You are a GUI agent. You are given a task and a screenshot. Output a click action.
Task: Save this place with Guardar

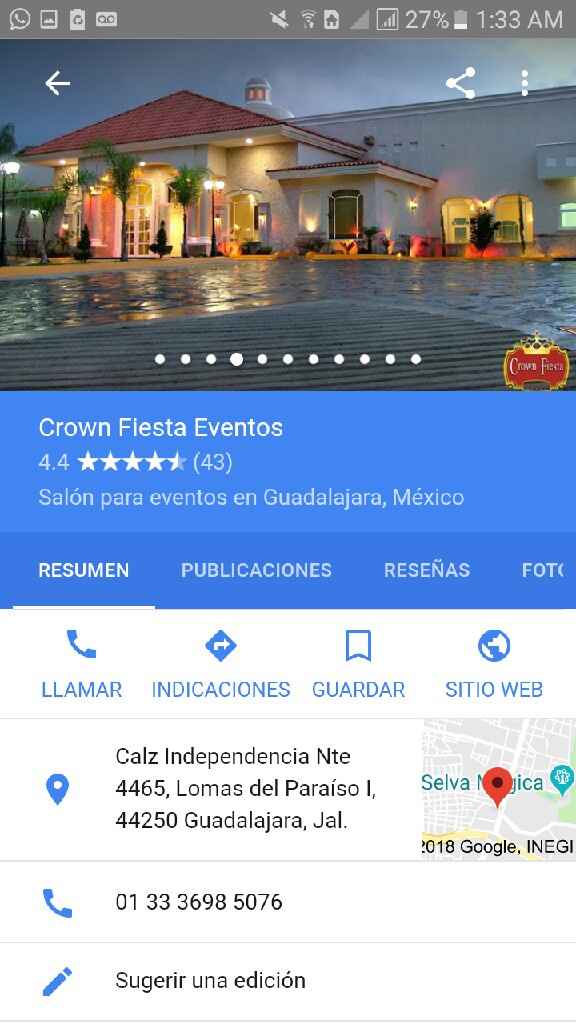tap(359, 664)
